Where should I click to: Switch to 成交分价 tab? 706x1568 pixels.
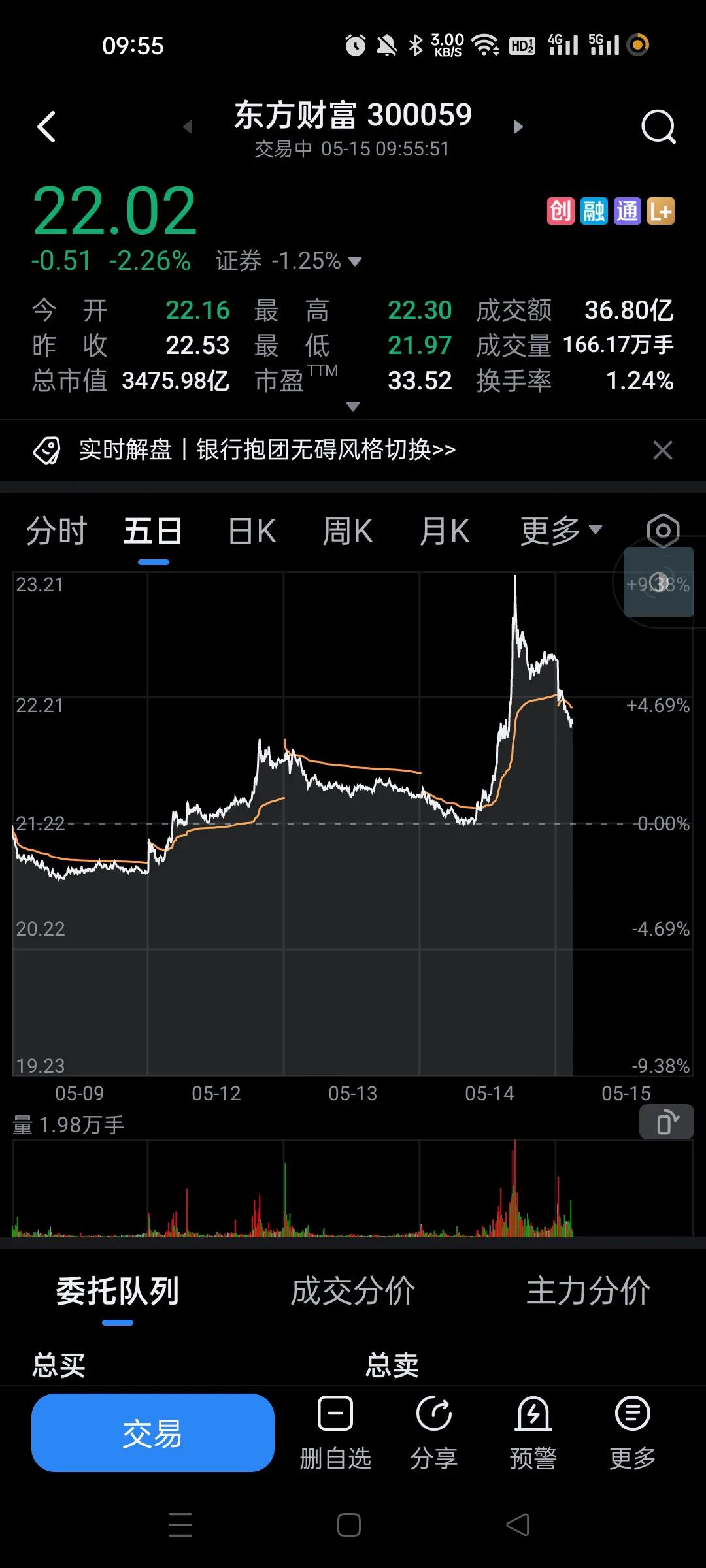tap(353, 1290)
